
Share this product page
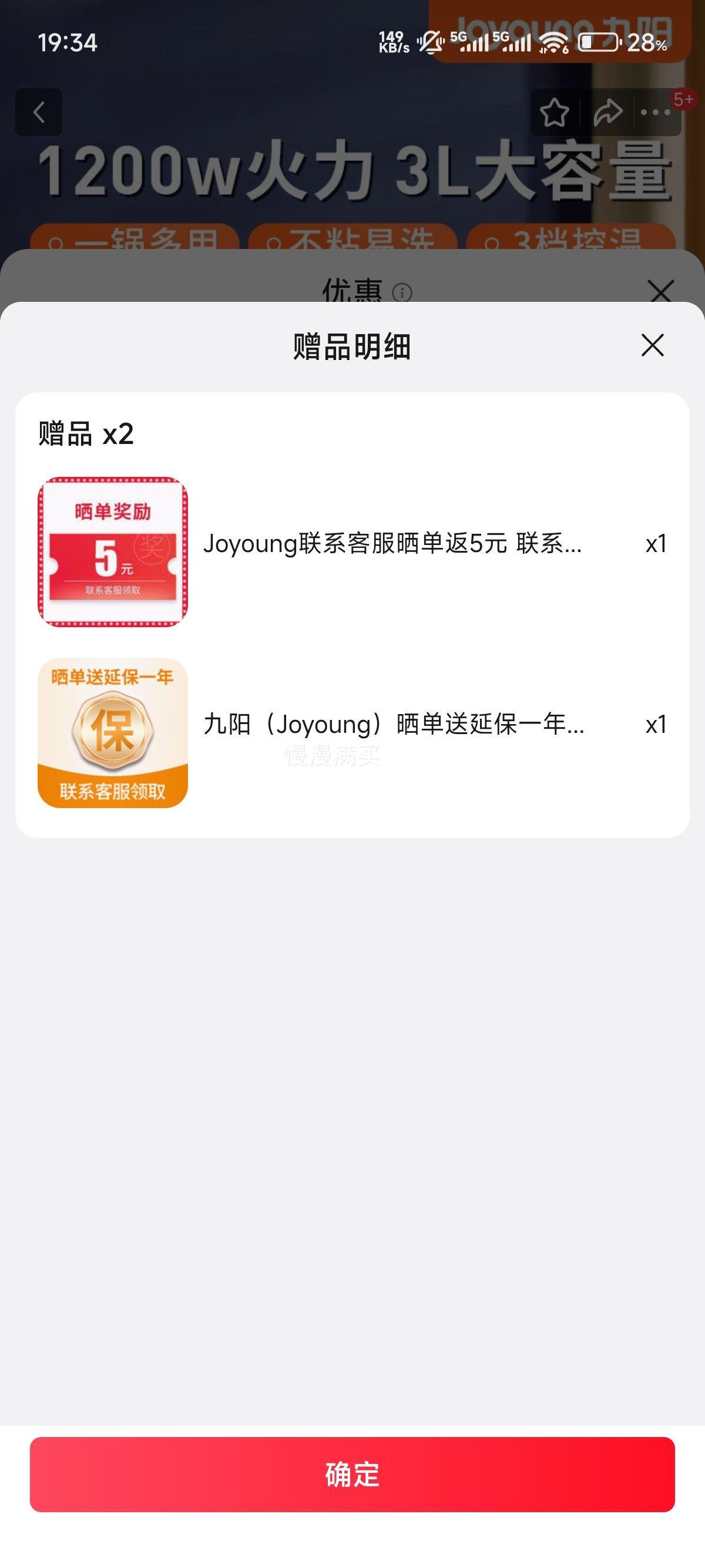[x=607, y=112]
